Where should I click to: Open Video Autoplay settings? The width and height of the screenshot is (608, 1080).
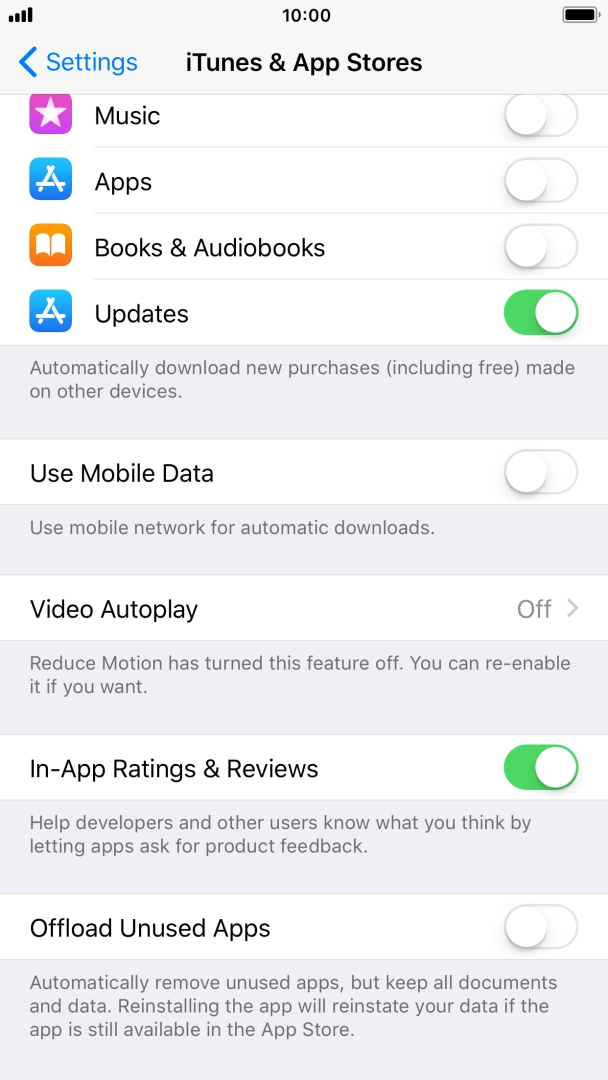tap(304, 609)
